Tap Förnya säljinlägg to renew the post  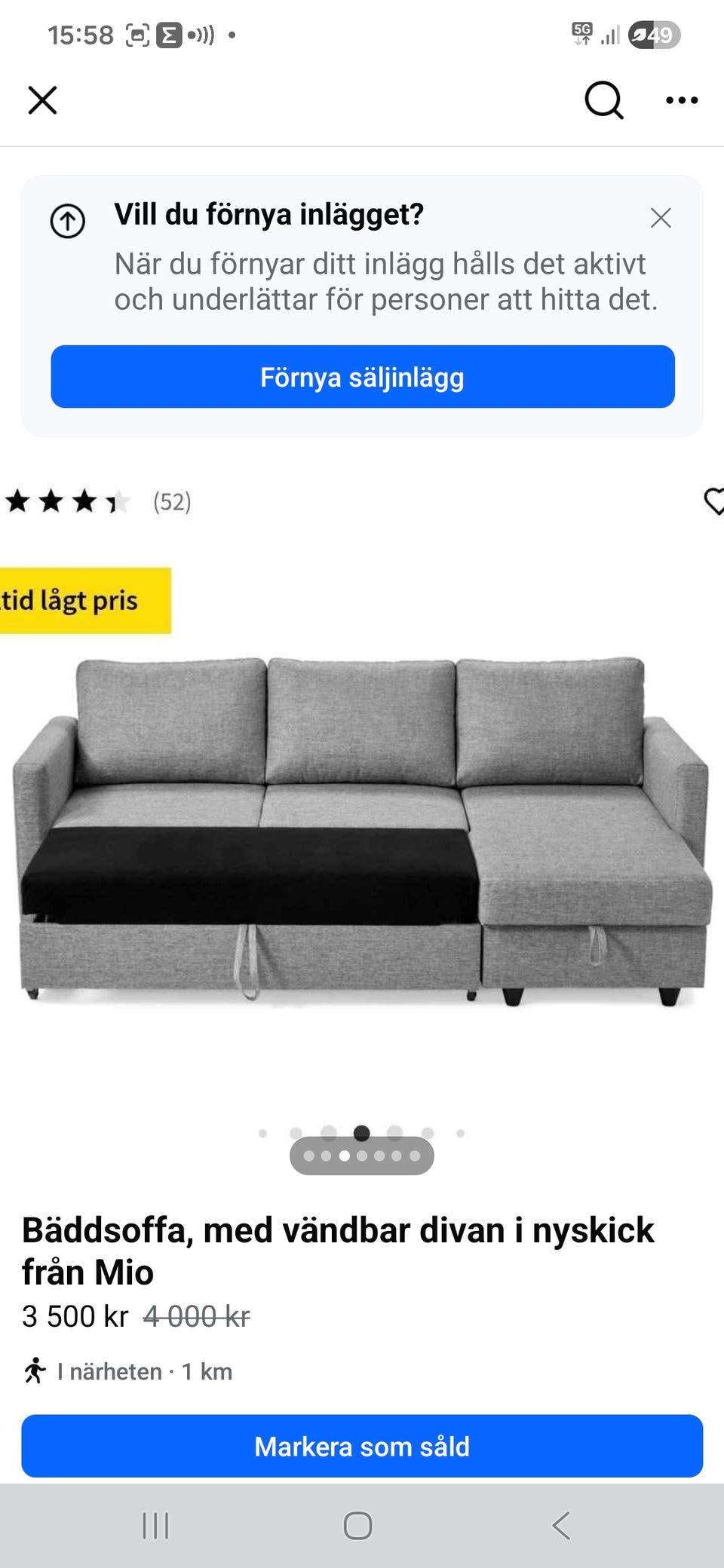[x=362, y=377]
